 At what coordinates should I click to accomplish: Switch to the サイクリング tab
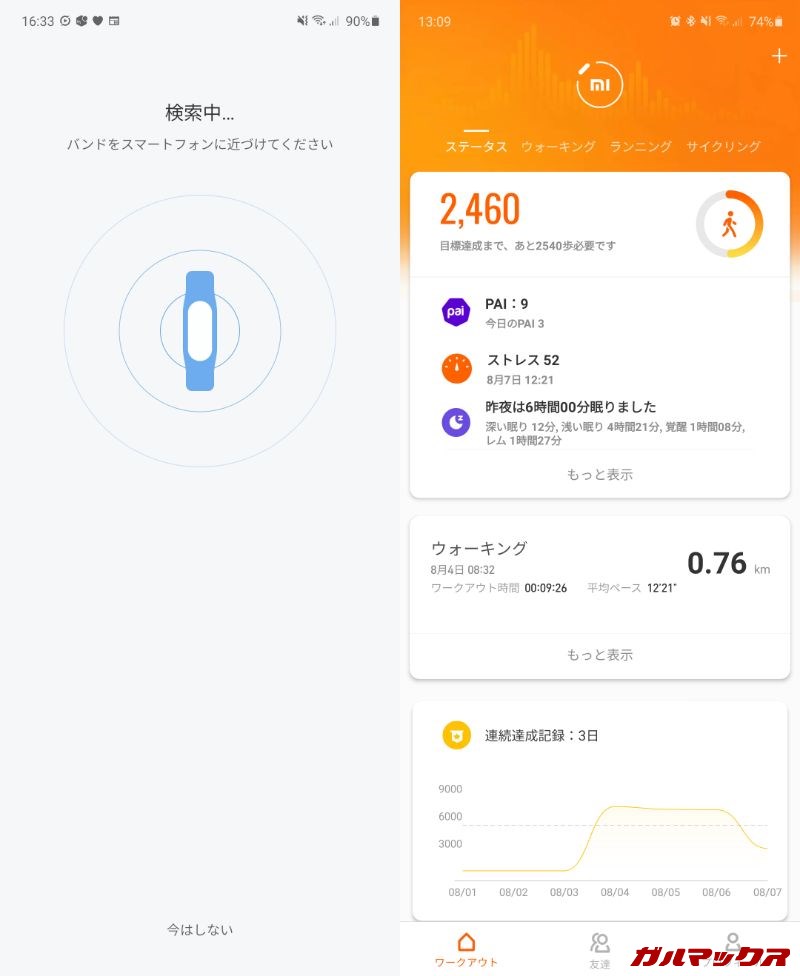pos(723,146)
